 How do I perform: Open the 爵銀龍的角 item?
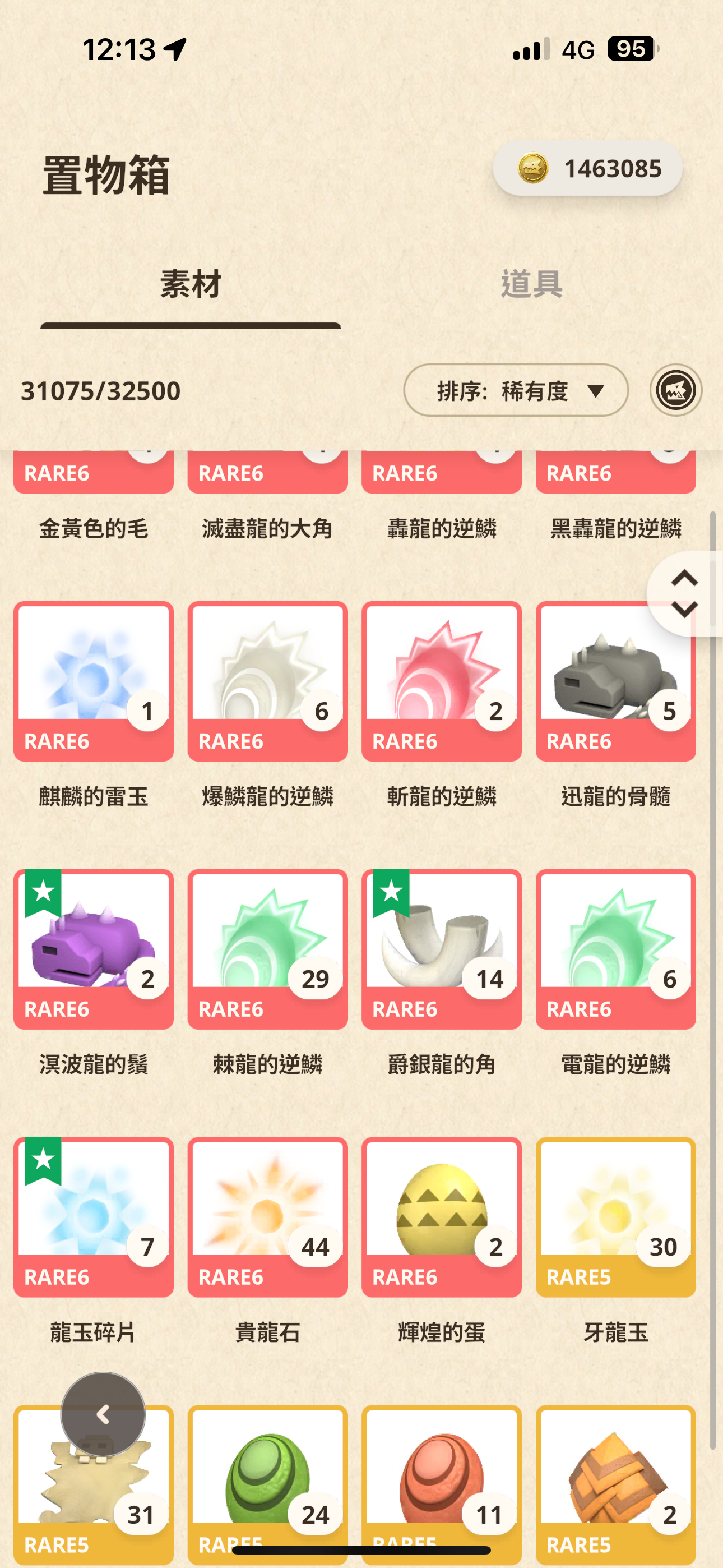(442, 949)
